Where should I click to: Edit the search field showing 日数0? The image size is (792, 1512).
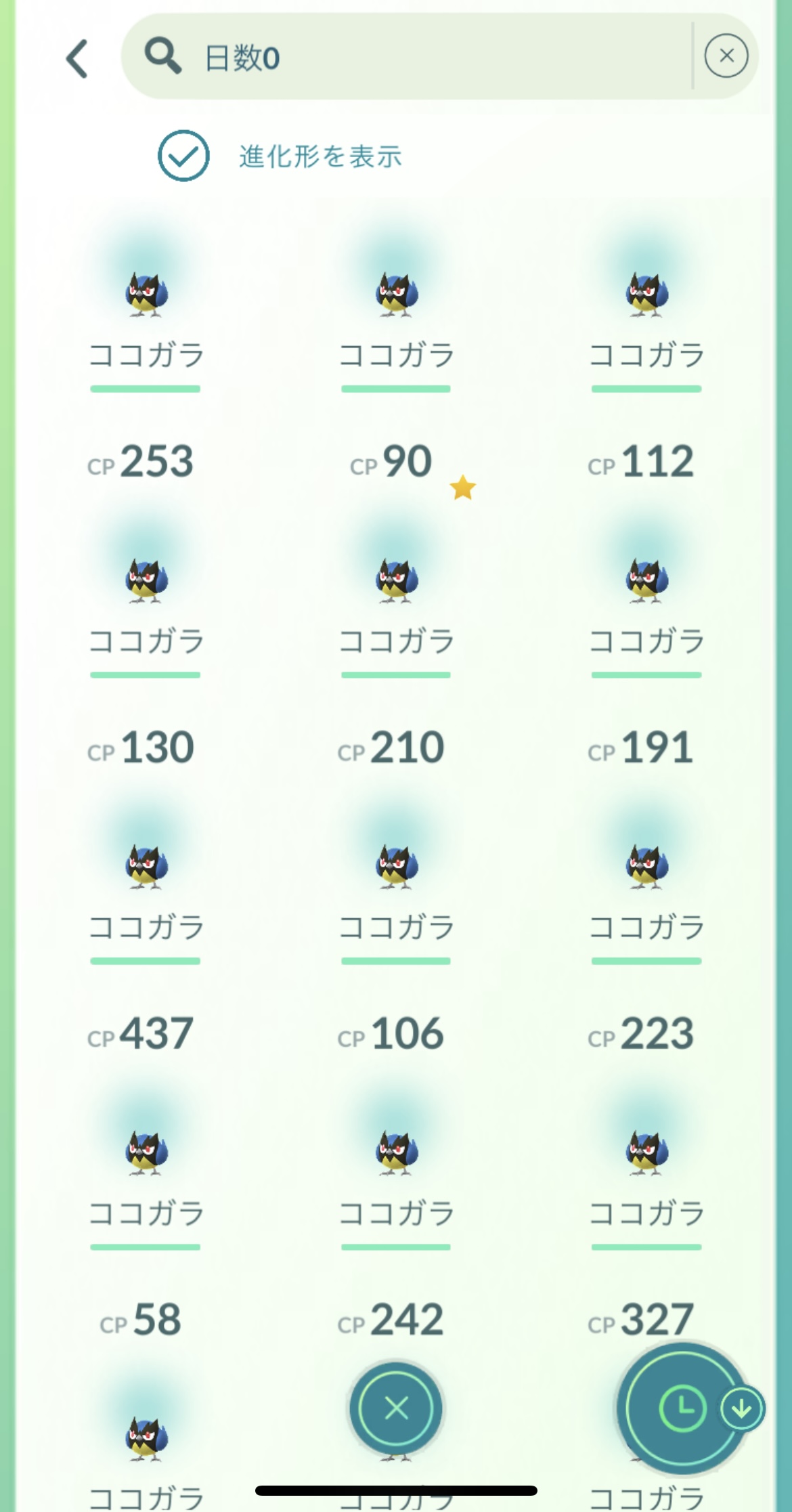pos(406,57)
